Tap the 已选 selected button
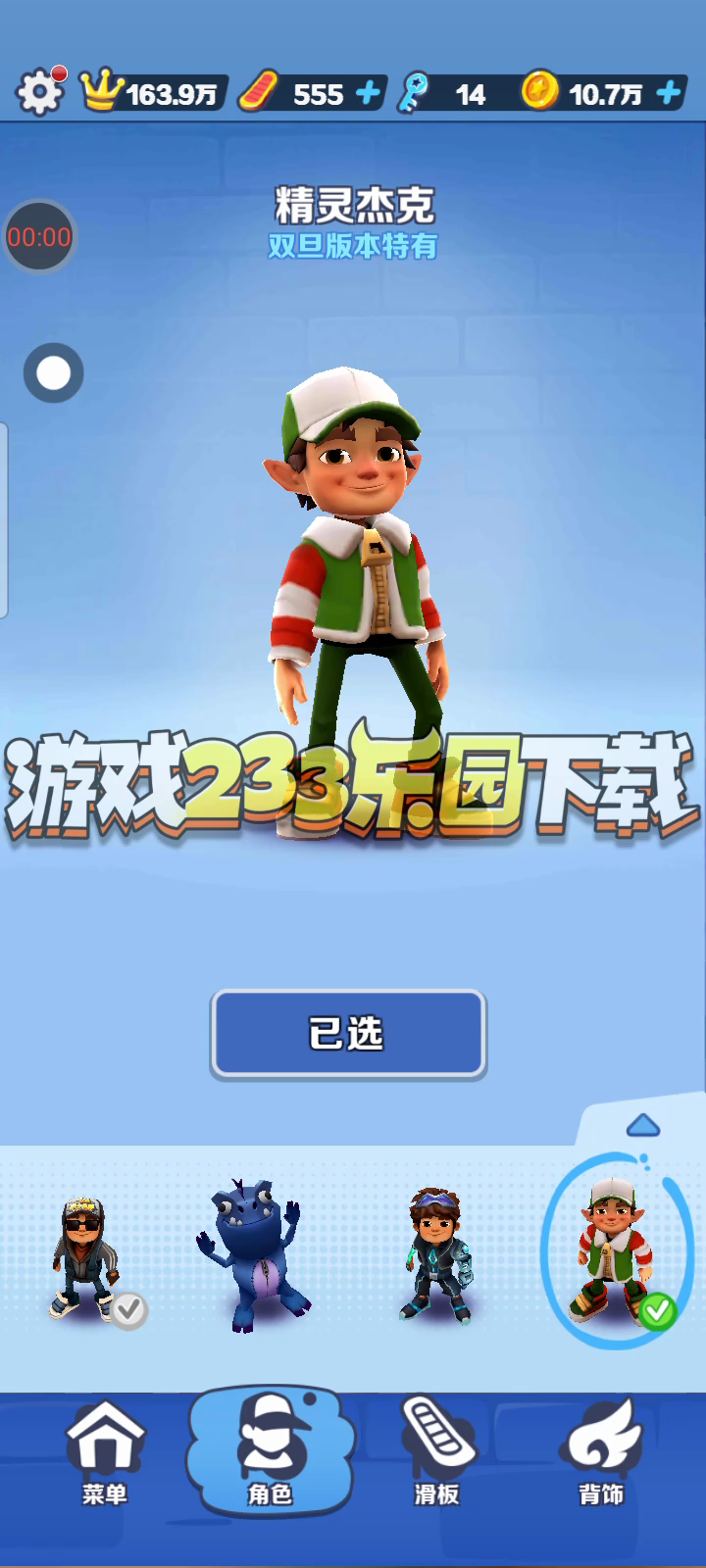 coord(348,1034)
